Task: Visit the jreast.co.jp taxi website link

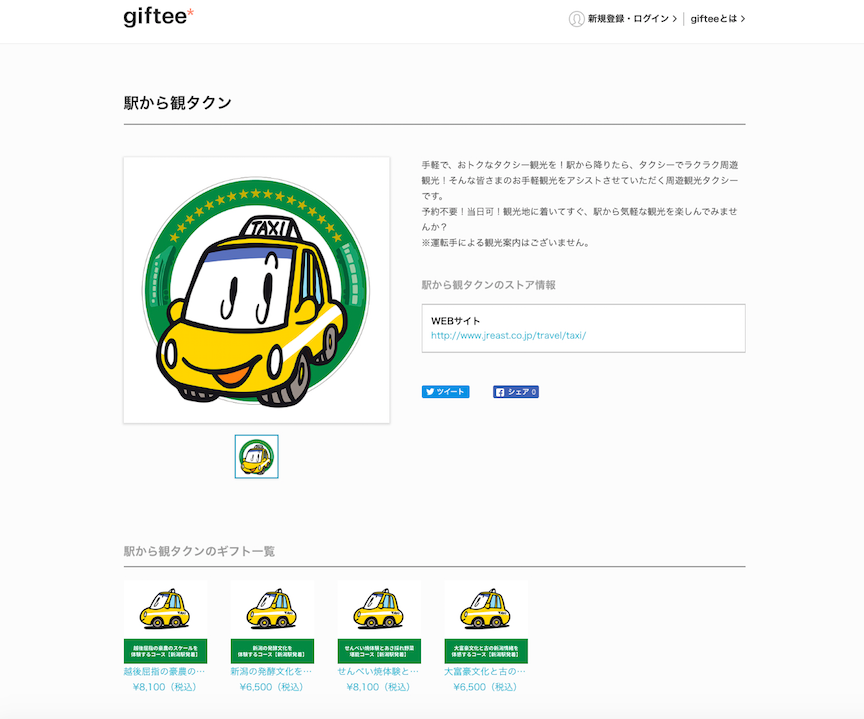Action: pos(508,336)
